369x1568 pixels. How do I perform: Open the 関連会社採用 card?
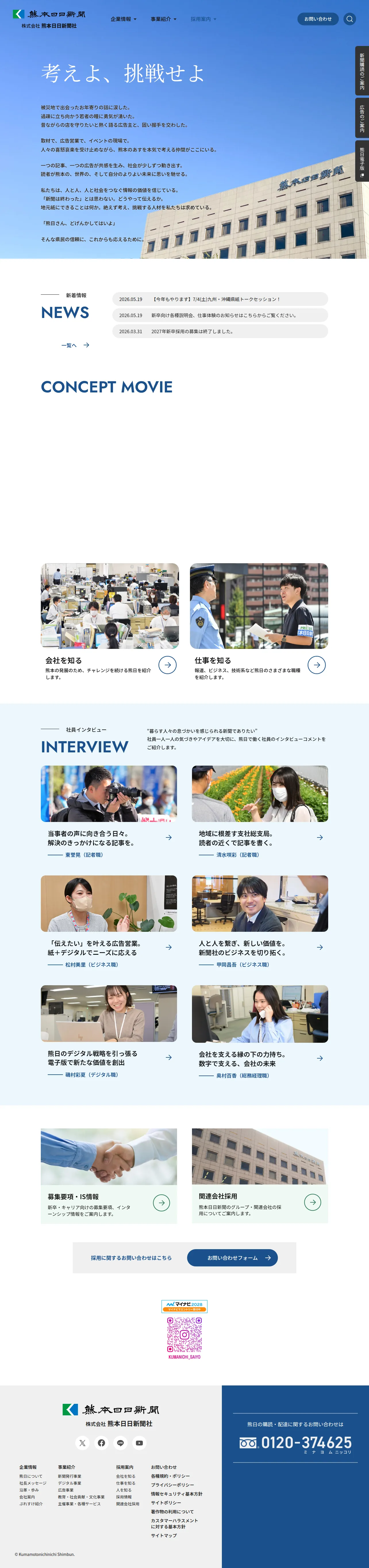(x=260, y=1176)
